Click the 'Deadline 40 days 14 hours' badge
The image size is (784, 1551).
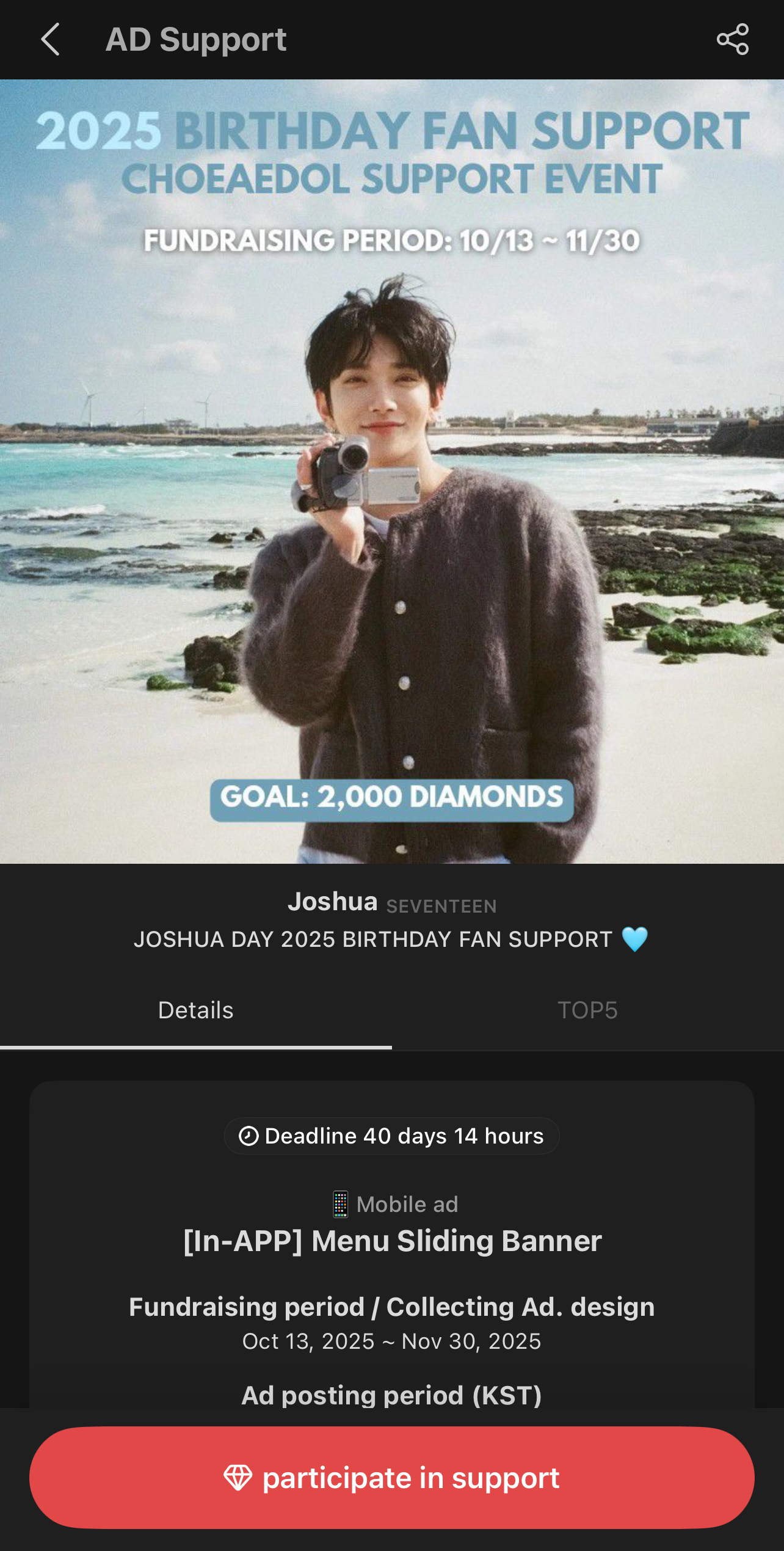click(391, 1136)
